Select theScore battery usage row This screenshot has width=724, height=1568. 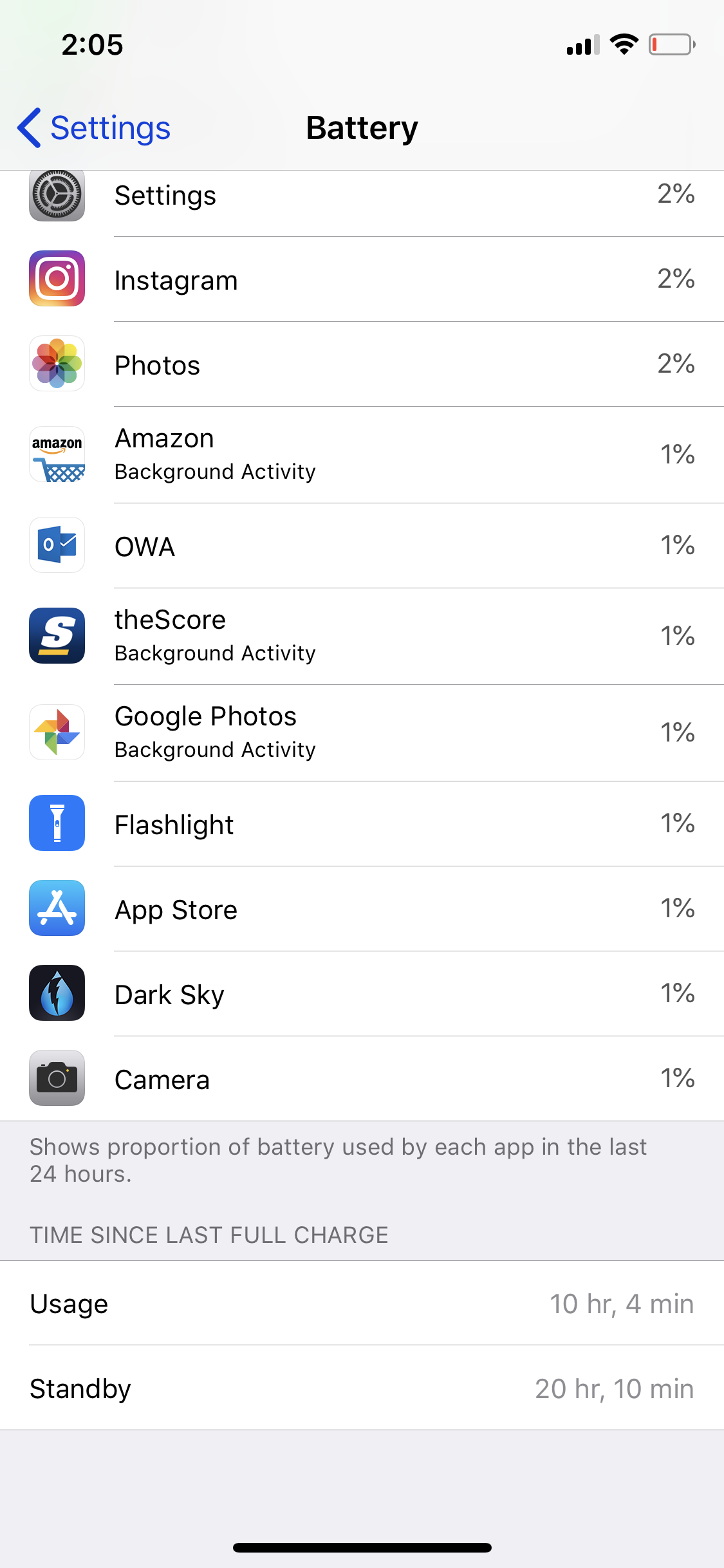pyautogui.click(x=360, y=636)
